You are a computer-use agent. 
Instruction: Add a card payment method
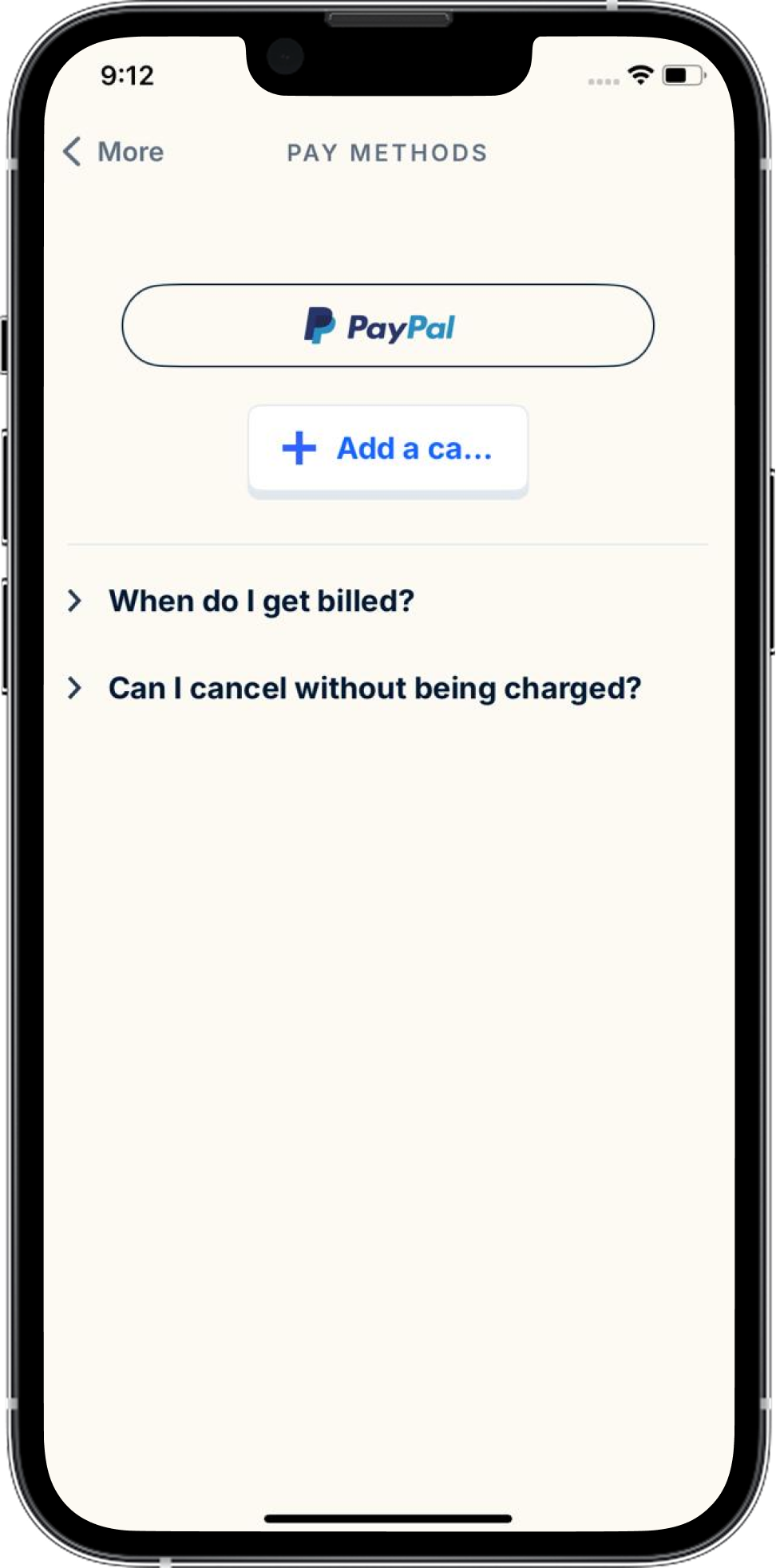pos(388,449)
